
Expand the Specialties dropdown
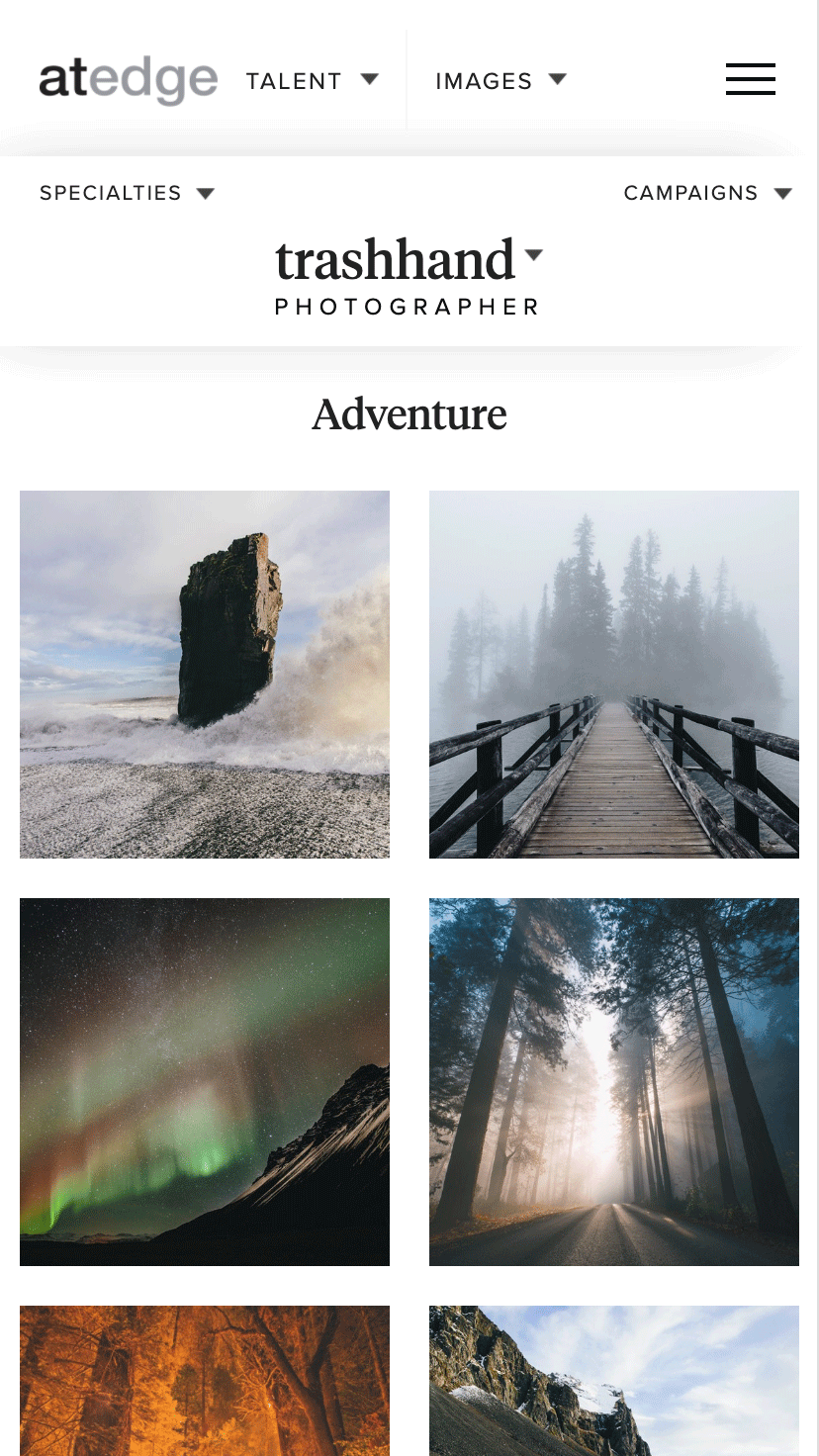coord(127,193)
